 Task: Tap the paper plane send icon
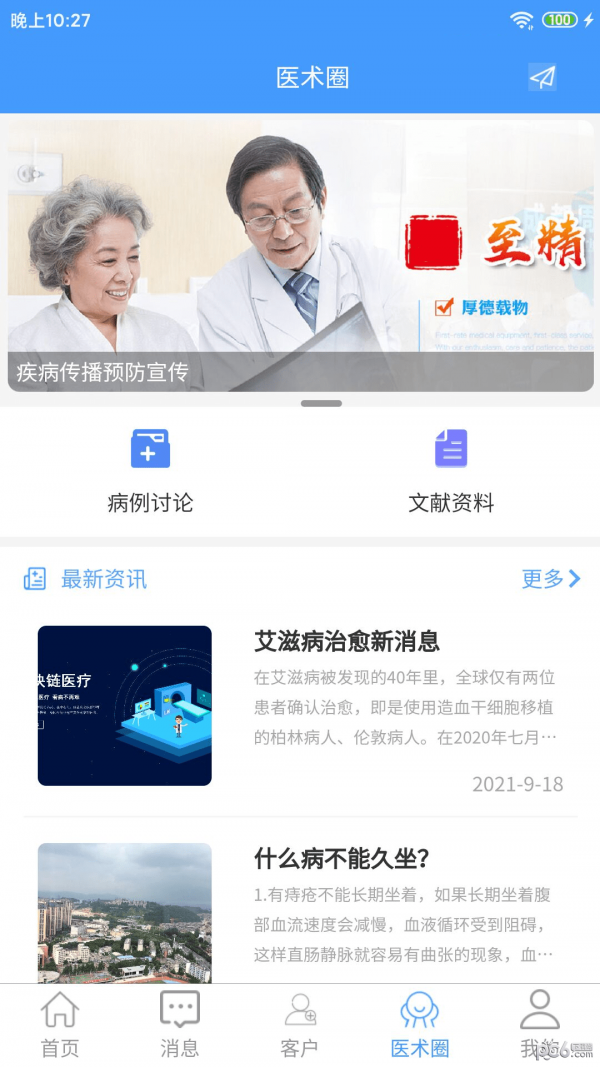coord(542,77)
